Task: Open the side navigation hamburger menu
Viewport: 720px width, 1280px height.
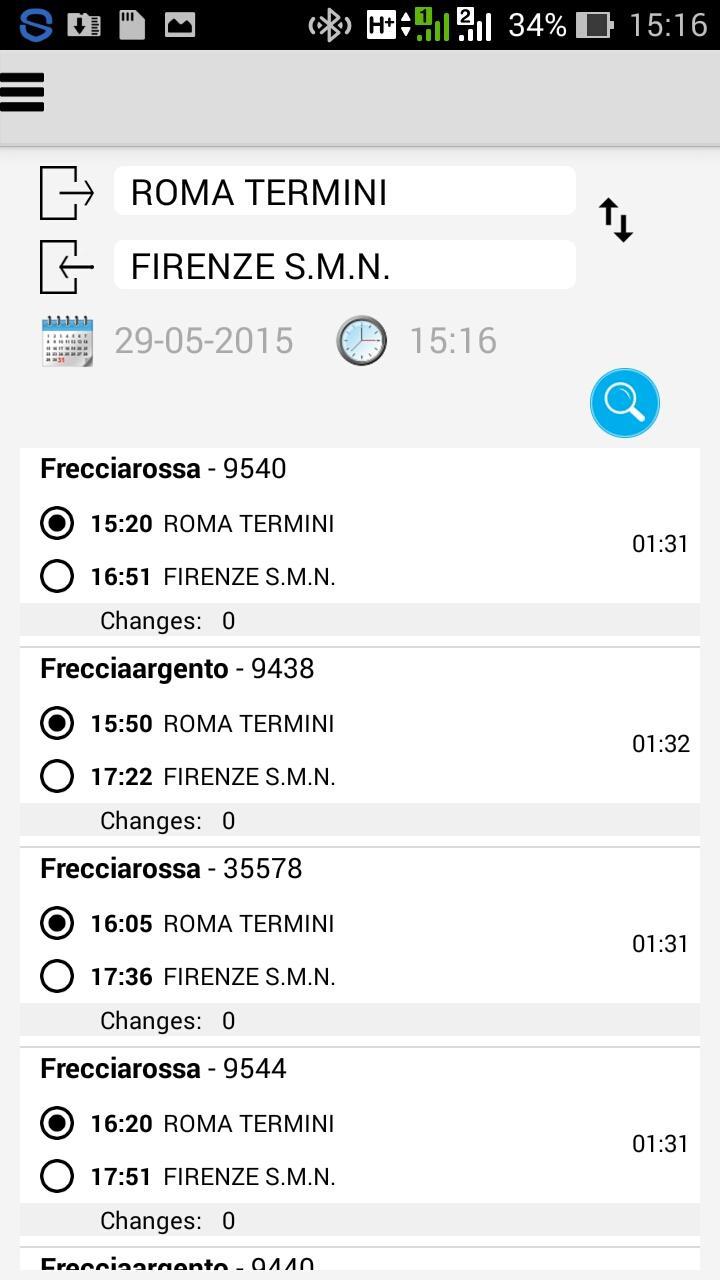Action: [23, 91]
